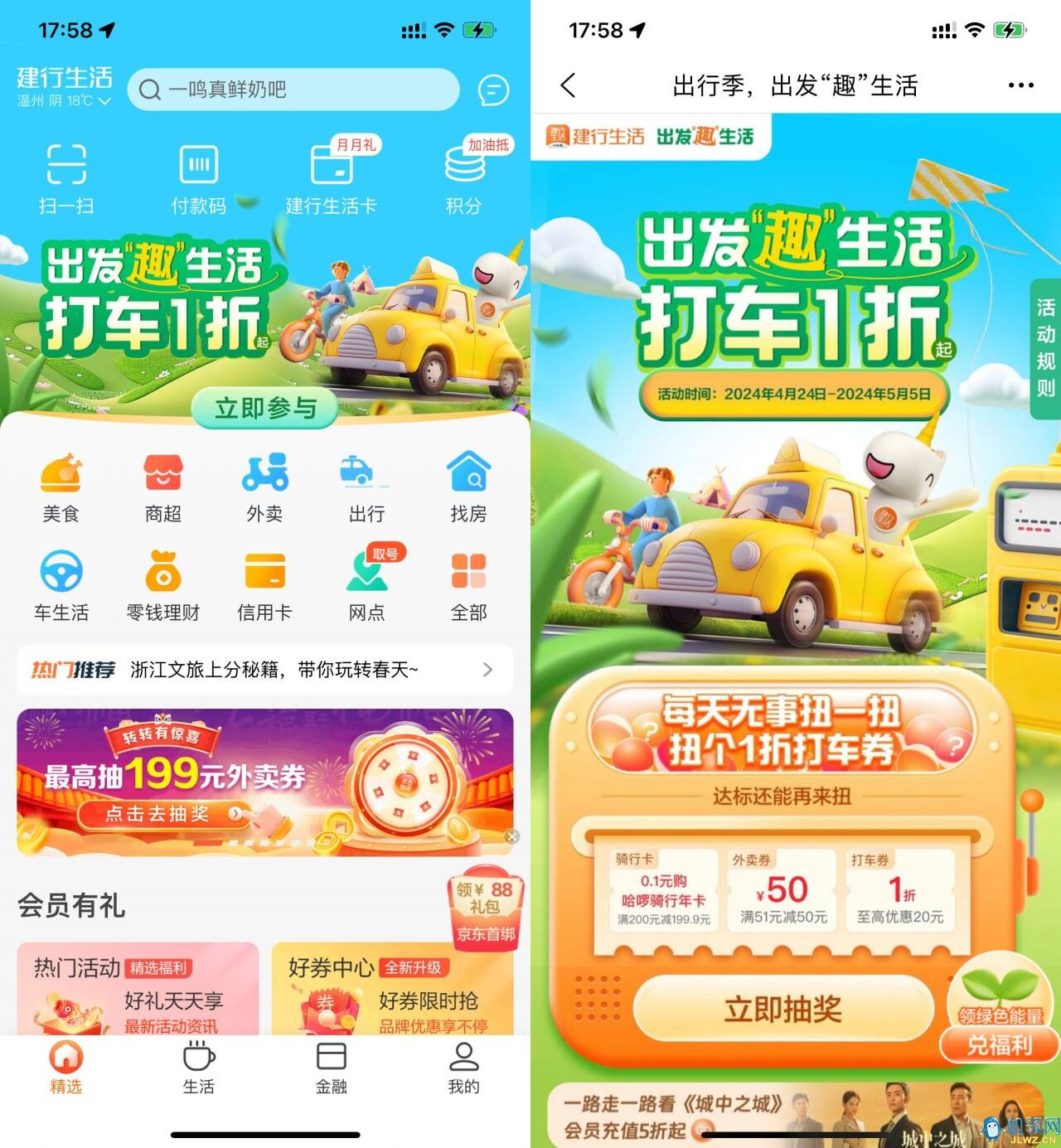Switch to the 我的 tab
This screenshot has height=1148, width=1061.
coord(463,1068)
